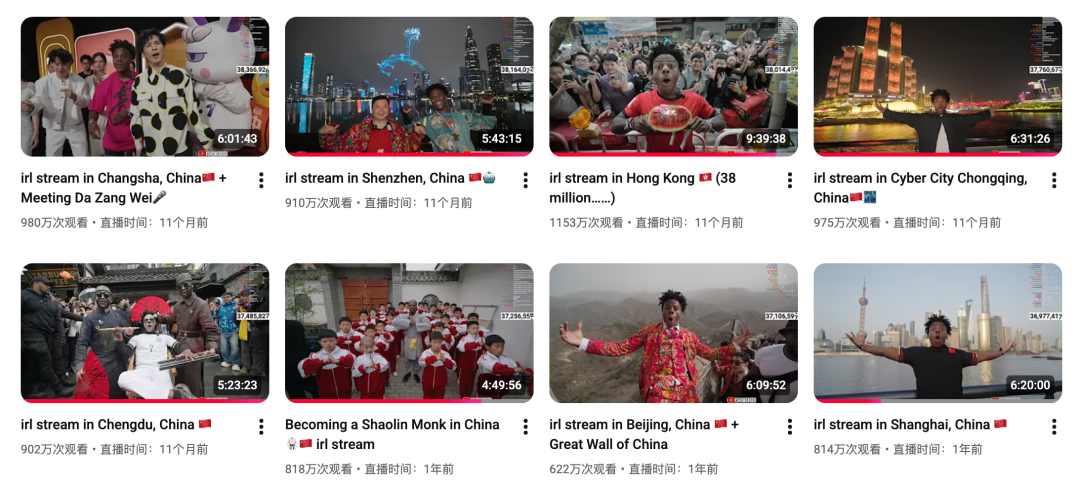
Task: Open more options for Chengdu stream
Action: (x=261, y=426)
